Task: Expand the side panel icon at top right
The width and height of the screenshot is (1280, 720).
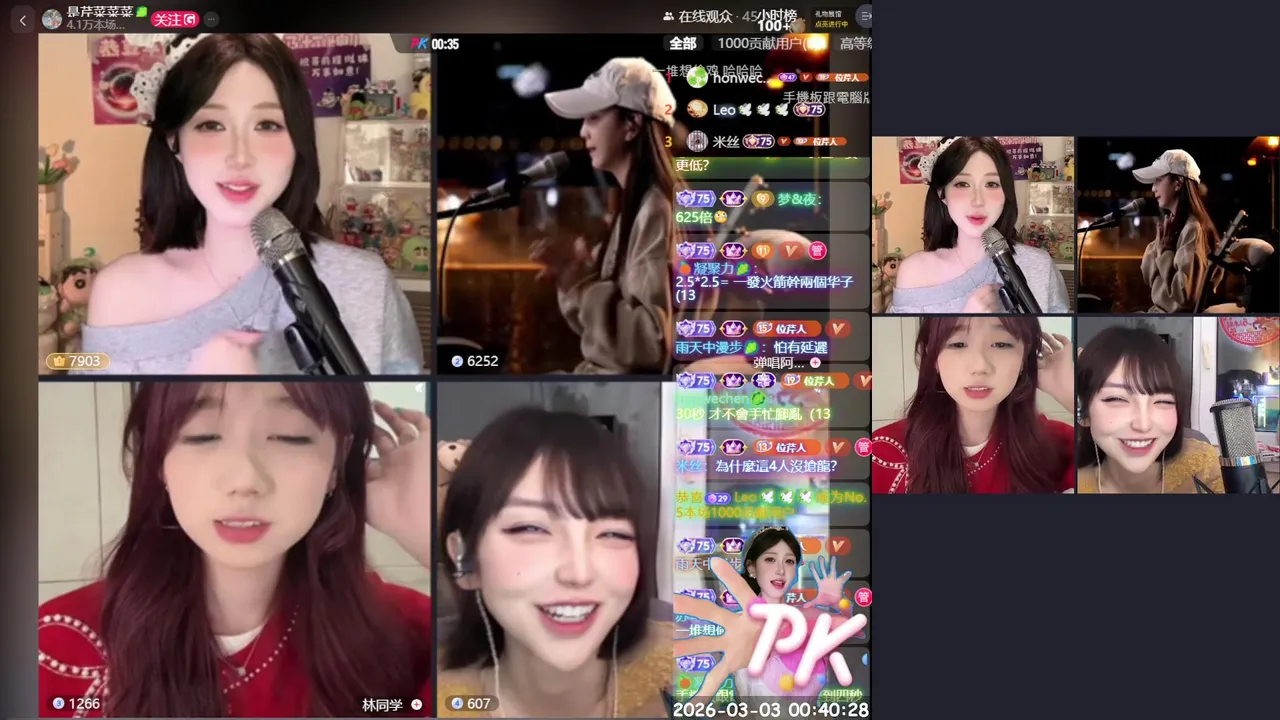Action: pyautogui.click(x=865, y=16)
